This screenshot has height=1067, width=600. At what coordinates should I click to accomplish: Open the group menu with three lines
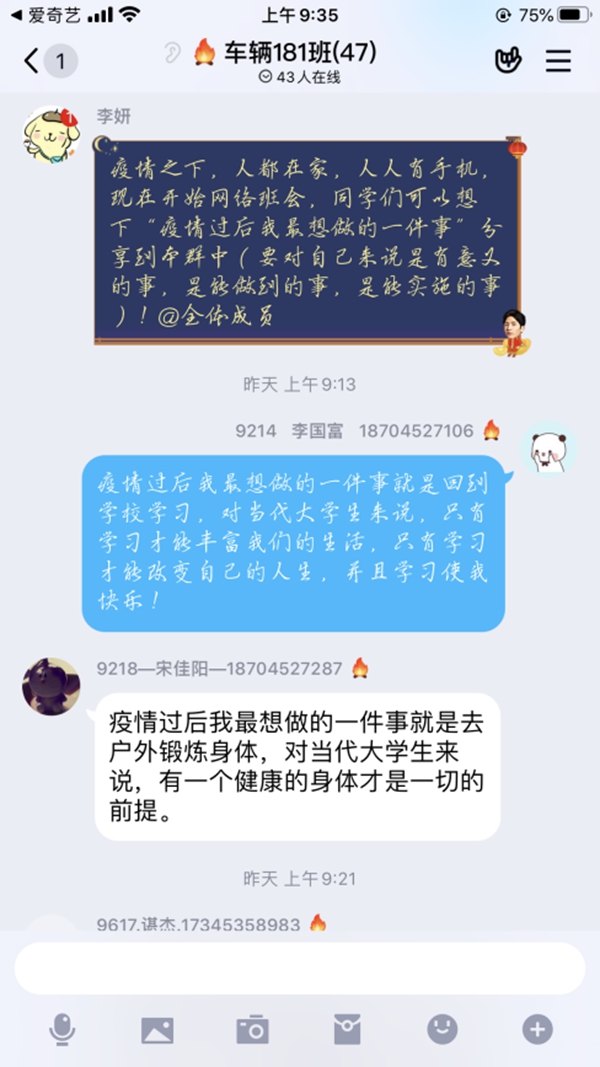[x=557, y=61]
